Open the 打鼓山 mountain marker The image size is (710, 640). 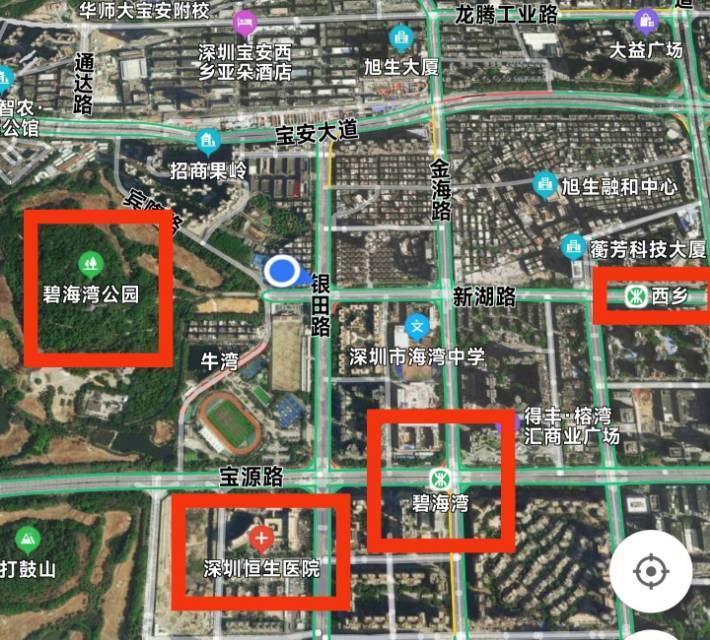coord(29,540)
